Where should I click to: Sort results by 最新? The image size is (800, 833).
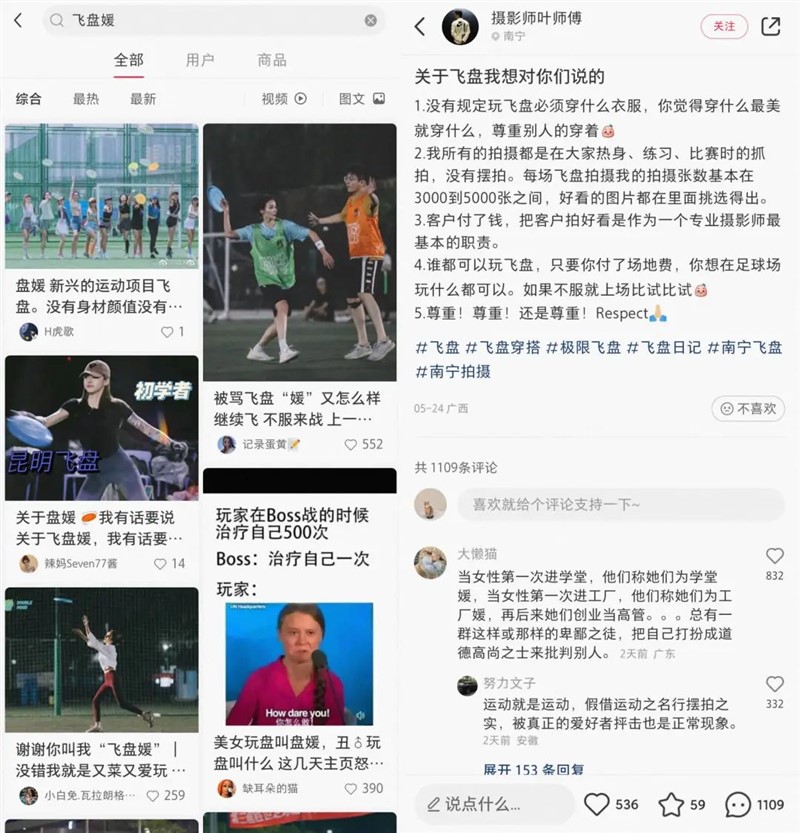(143, 99)
